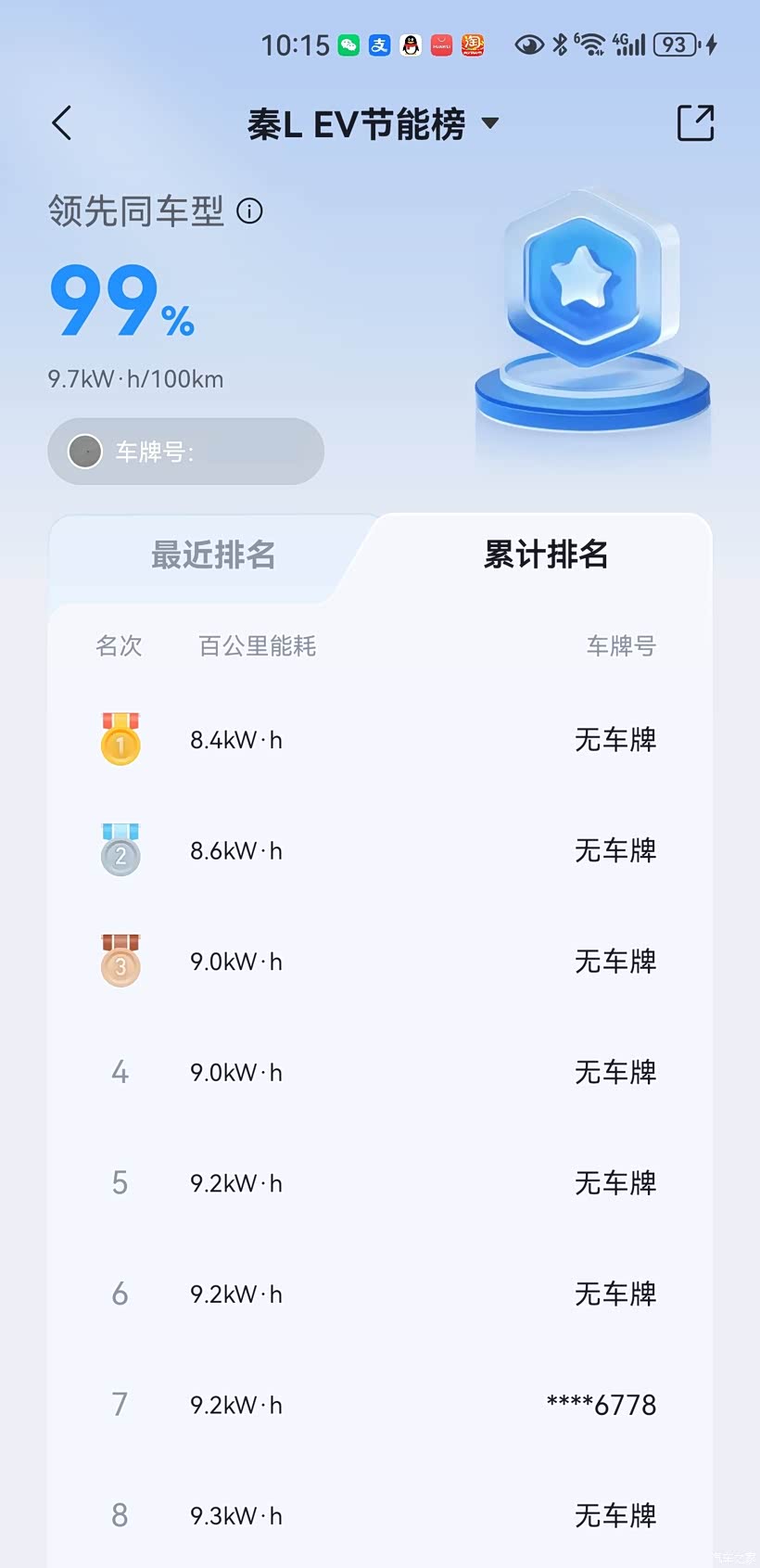
Task: Share the energy-saving ranking page
Action: click(695, 123)
